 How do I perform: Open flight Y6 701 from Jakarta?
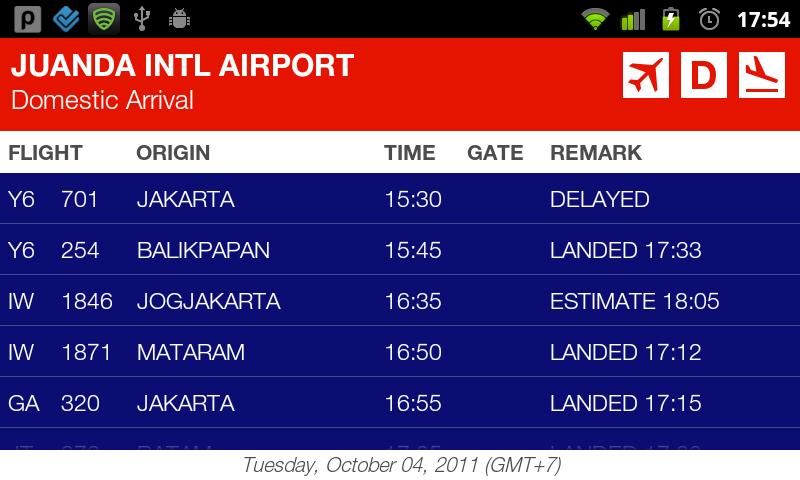tap(400, 199)
